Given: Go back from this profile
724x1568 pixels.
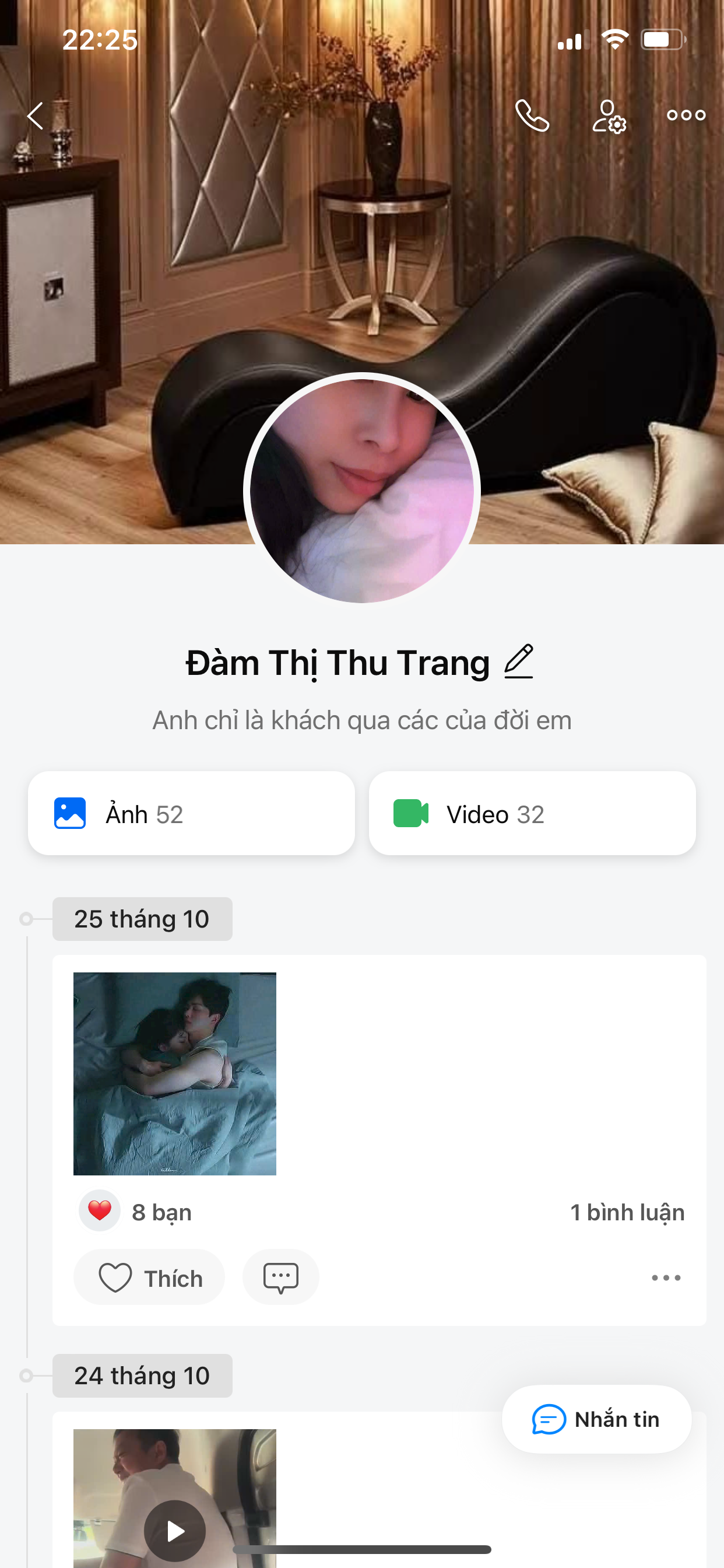Looking at the screenshot, I should click(36, 116).
